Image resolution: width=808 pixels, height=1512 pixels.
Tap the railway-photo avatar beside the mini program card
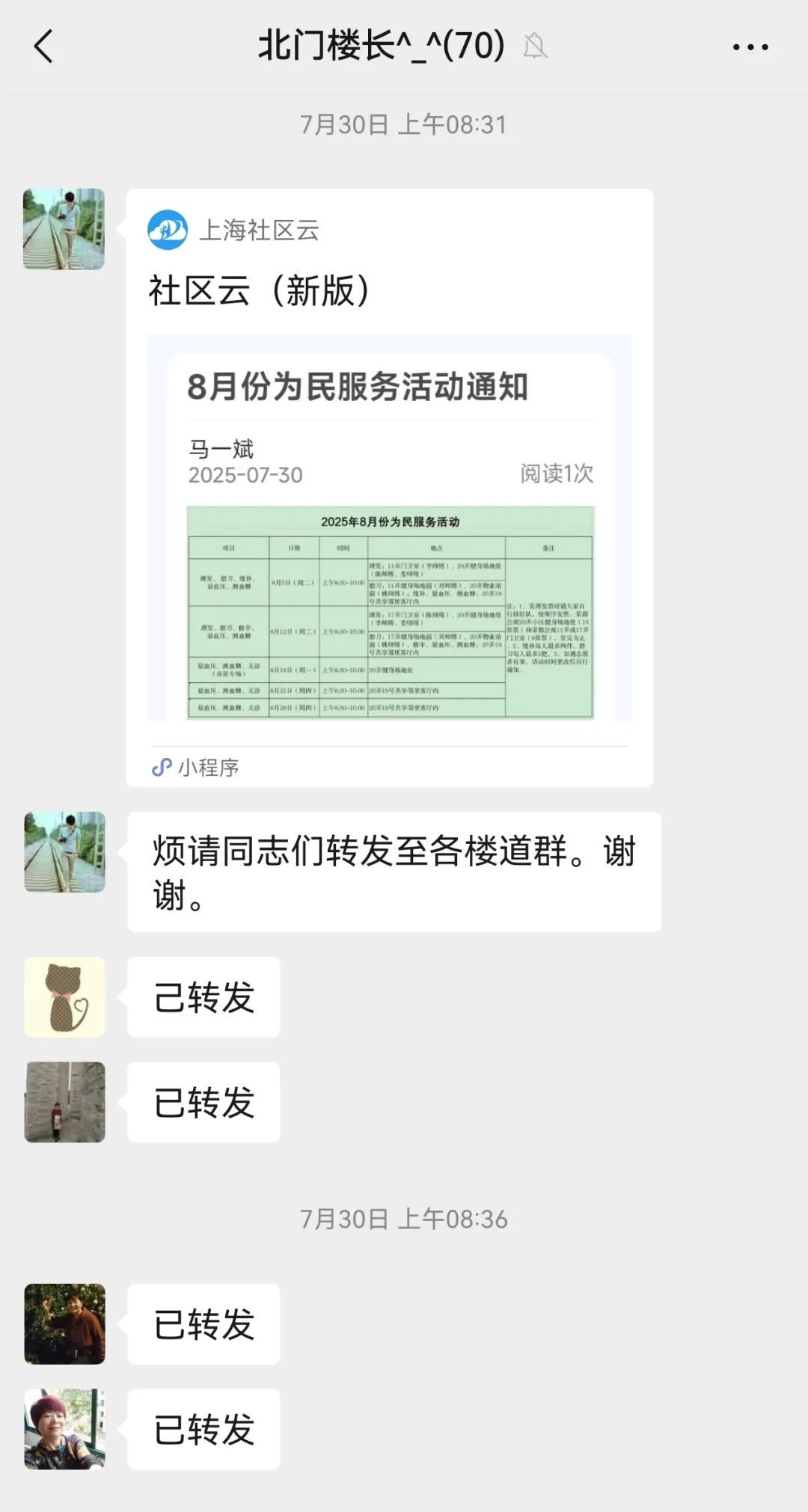click(64, 229)
